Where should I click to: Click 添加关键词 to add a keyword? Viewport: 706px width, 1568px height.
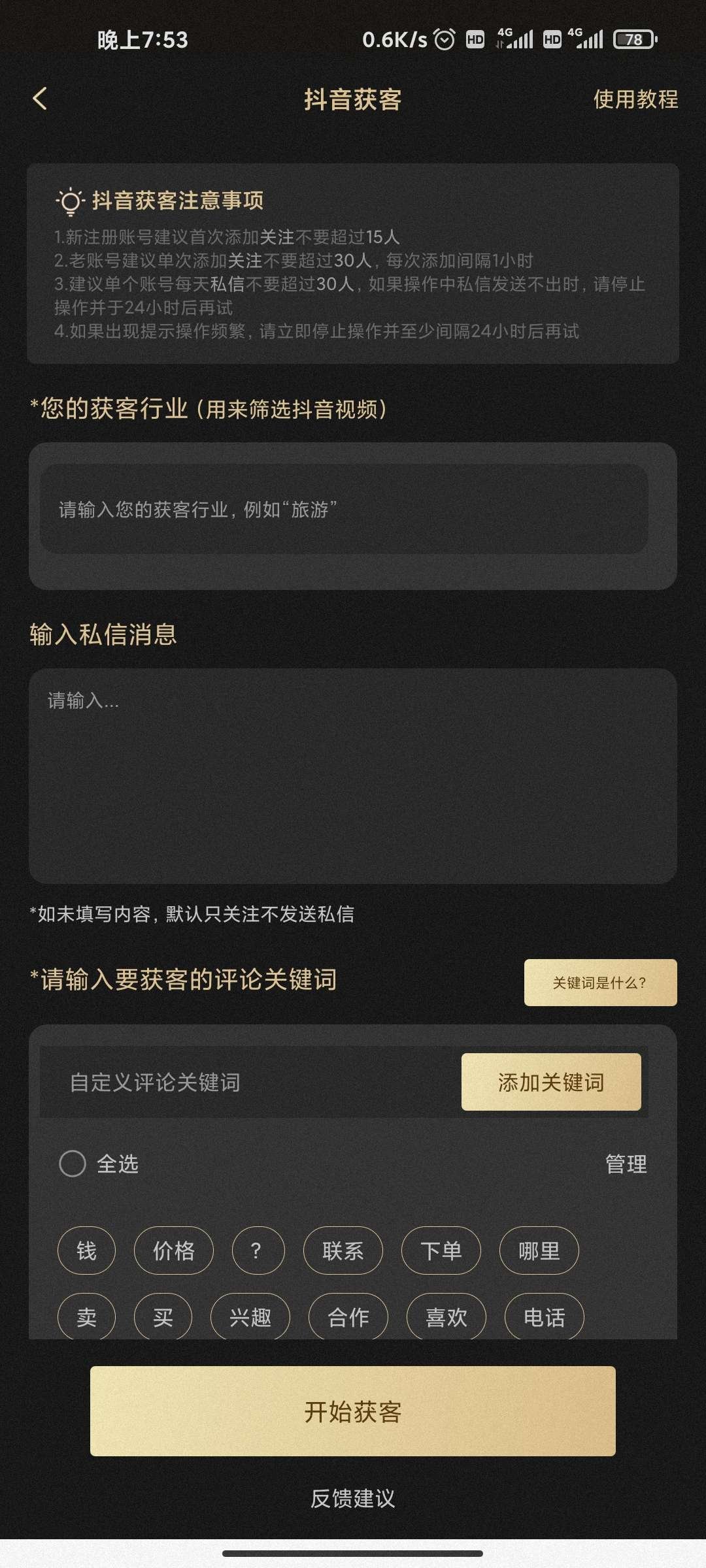click(552, 1082)
